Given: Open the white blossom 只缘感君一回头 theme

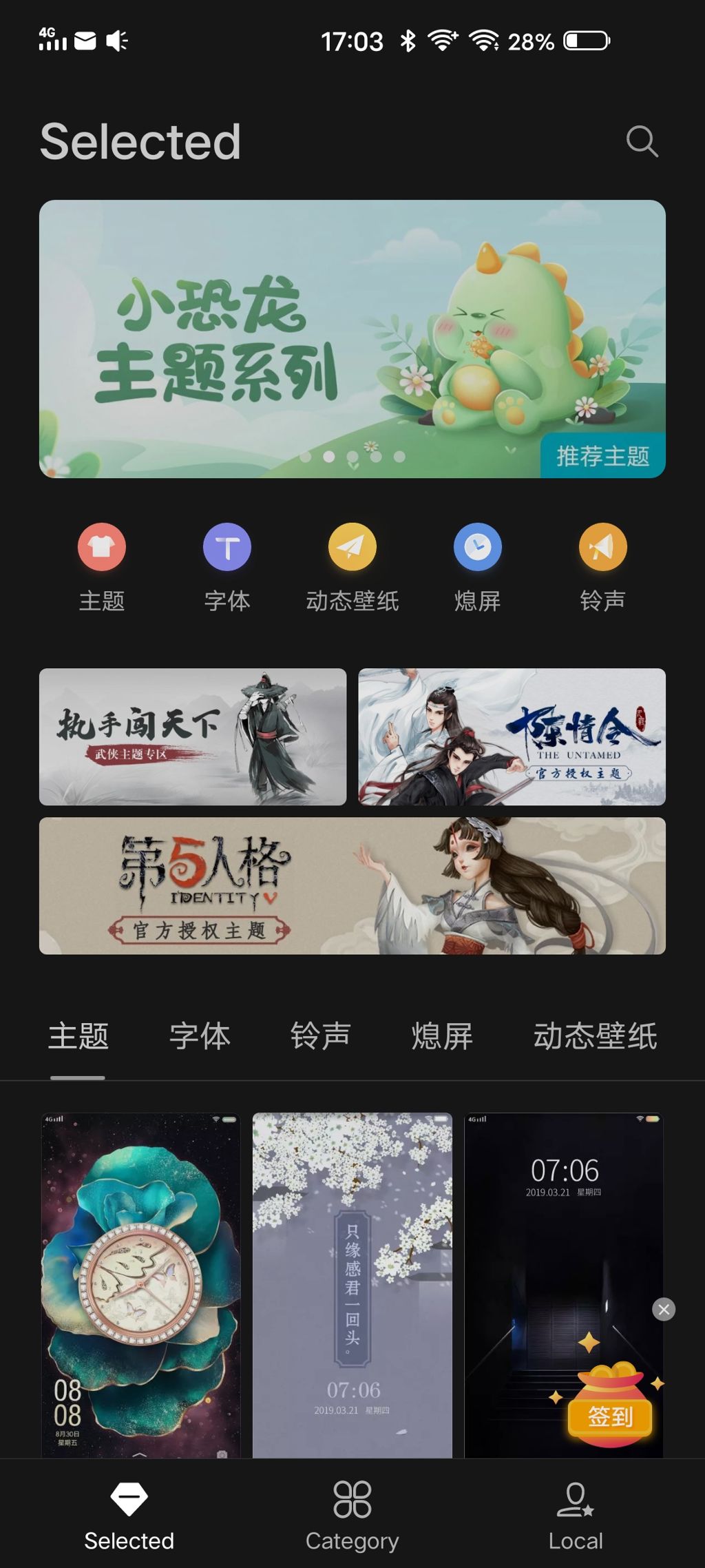Looking at the screenshot, I should 352,1285.
